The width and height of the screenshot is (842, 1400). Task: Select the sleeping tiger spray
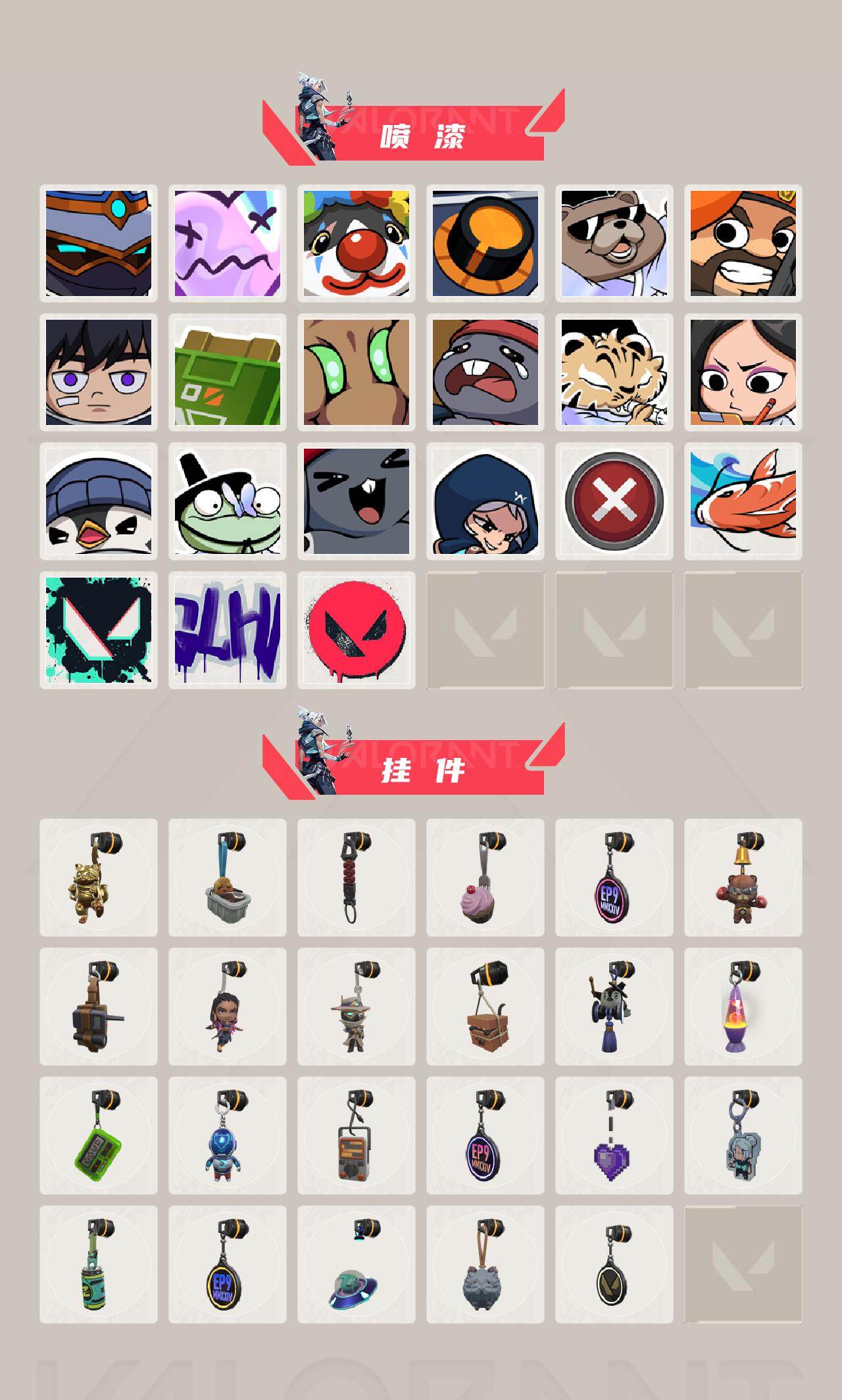617,372
